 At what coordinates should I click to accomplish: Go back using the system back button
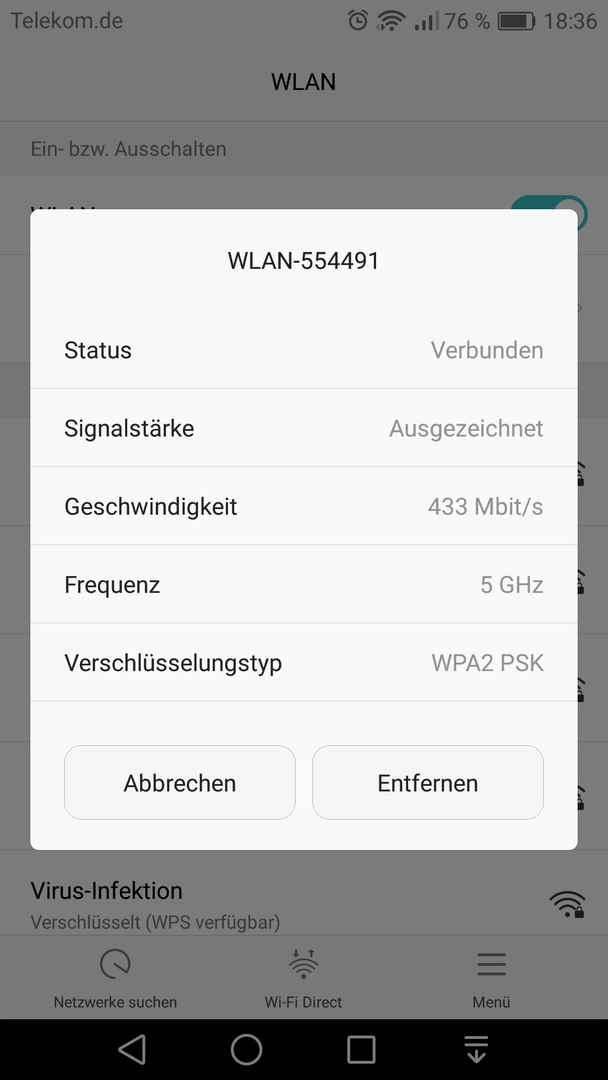(132, 1050)
